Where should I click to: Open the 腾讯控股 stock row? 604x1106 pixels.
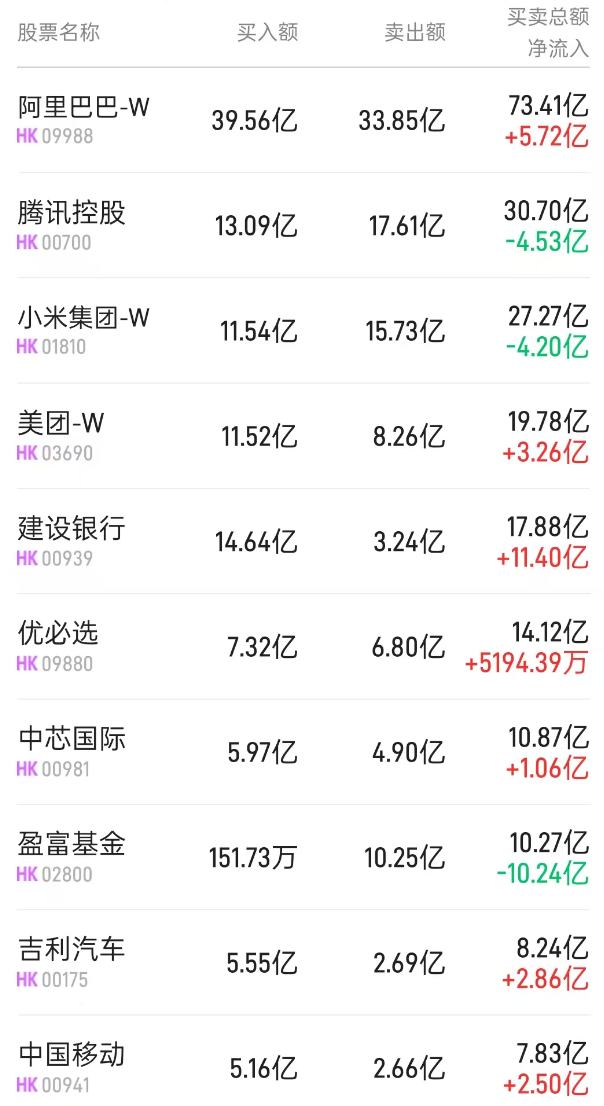coord(302,226)
